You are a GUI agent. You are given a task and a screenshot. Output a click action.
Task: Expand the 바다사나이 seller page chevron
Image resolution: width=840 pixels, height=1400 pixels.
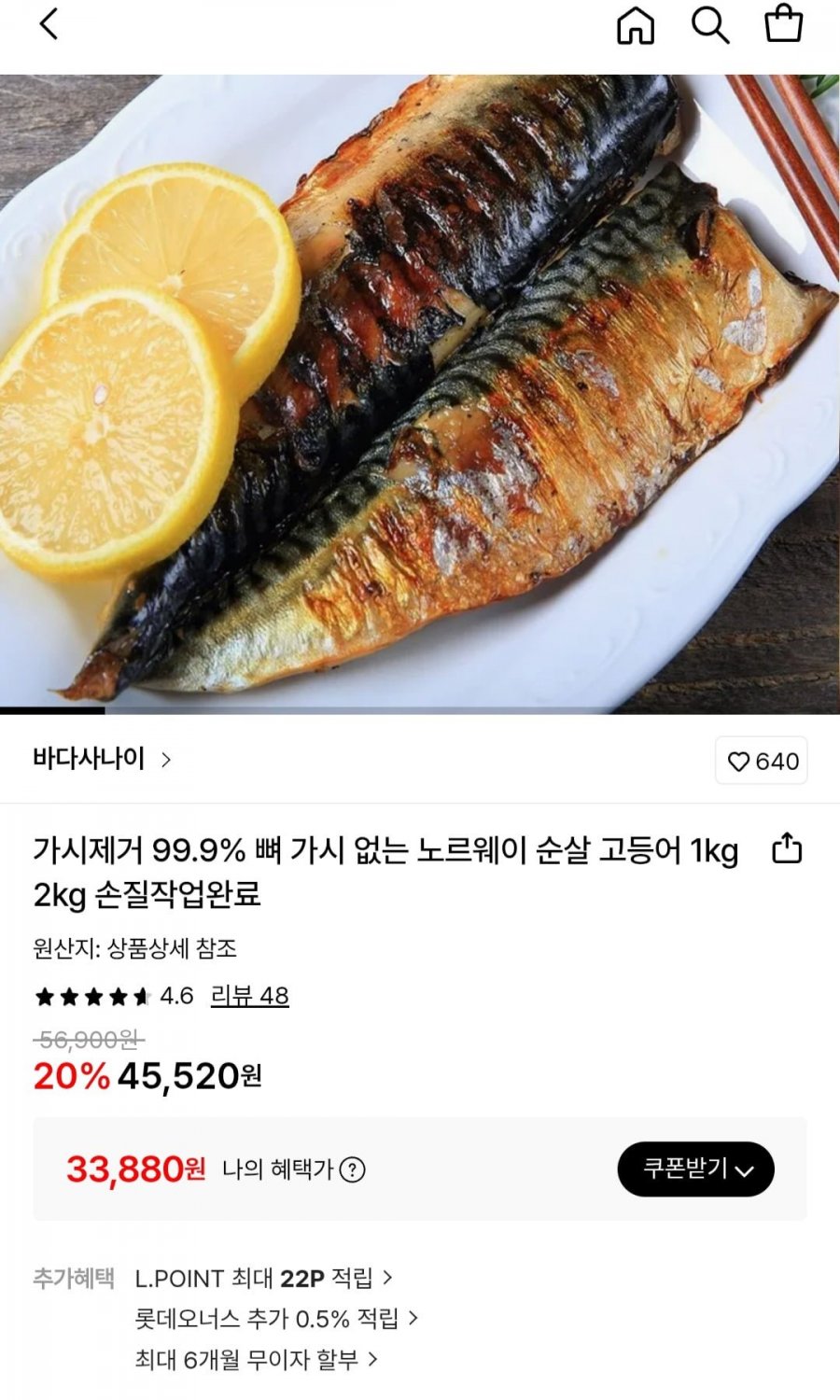pos(166,761)
